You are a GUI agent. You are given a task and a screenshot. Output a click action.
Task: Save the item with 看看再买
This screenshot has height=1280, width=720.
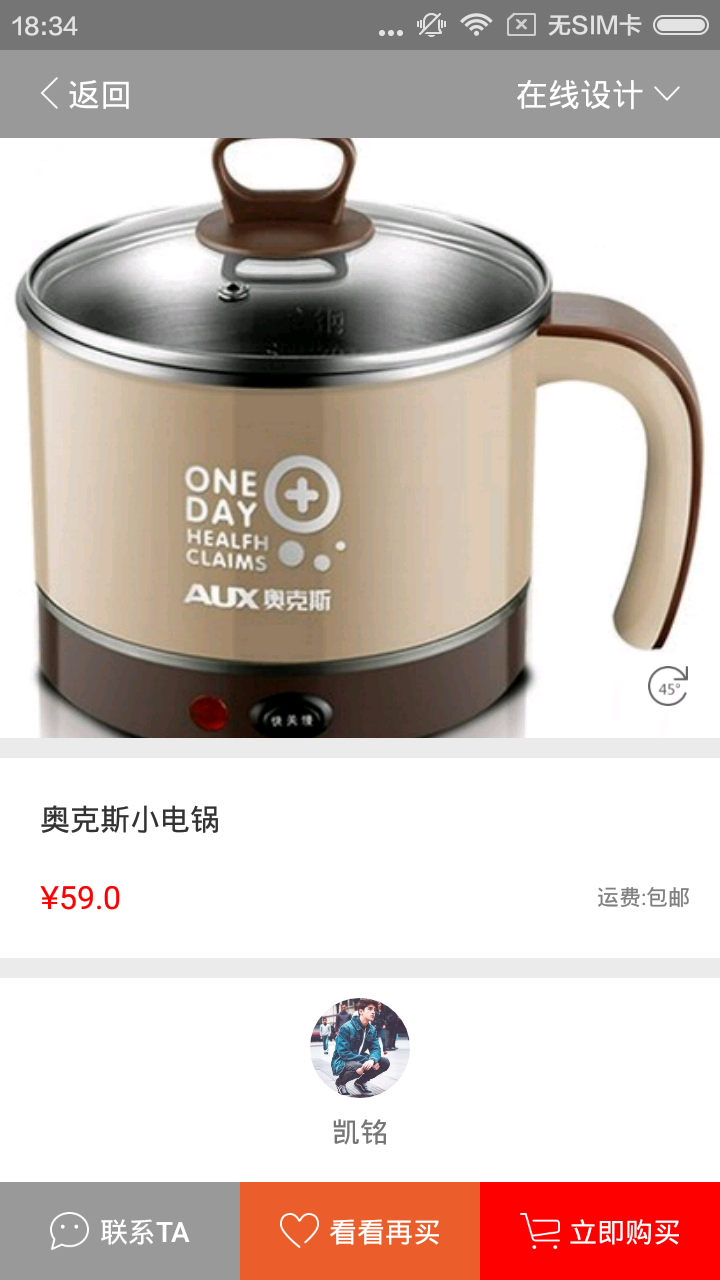(x=360, y=1231)
